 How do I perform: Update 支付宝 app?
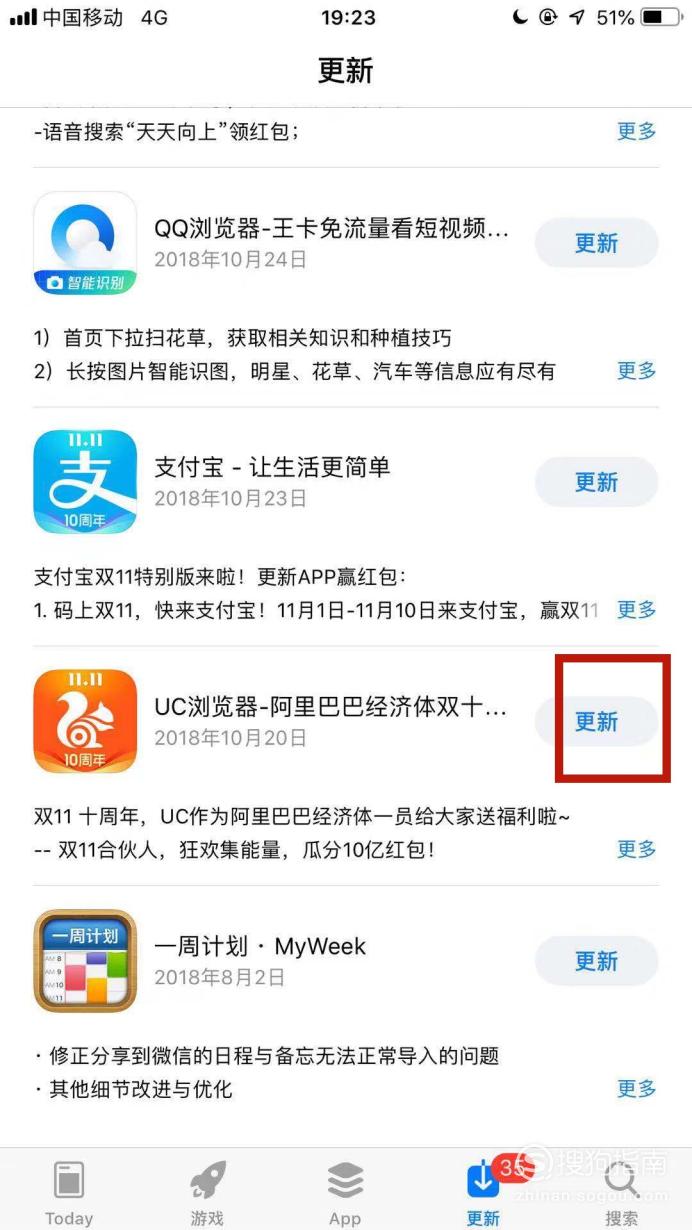[x=597, y=482]
